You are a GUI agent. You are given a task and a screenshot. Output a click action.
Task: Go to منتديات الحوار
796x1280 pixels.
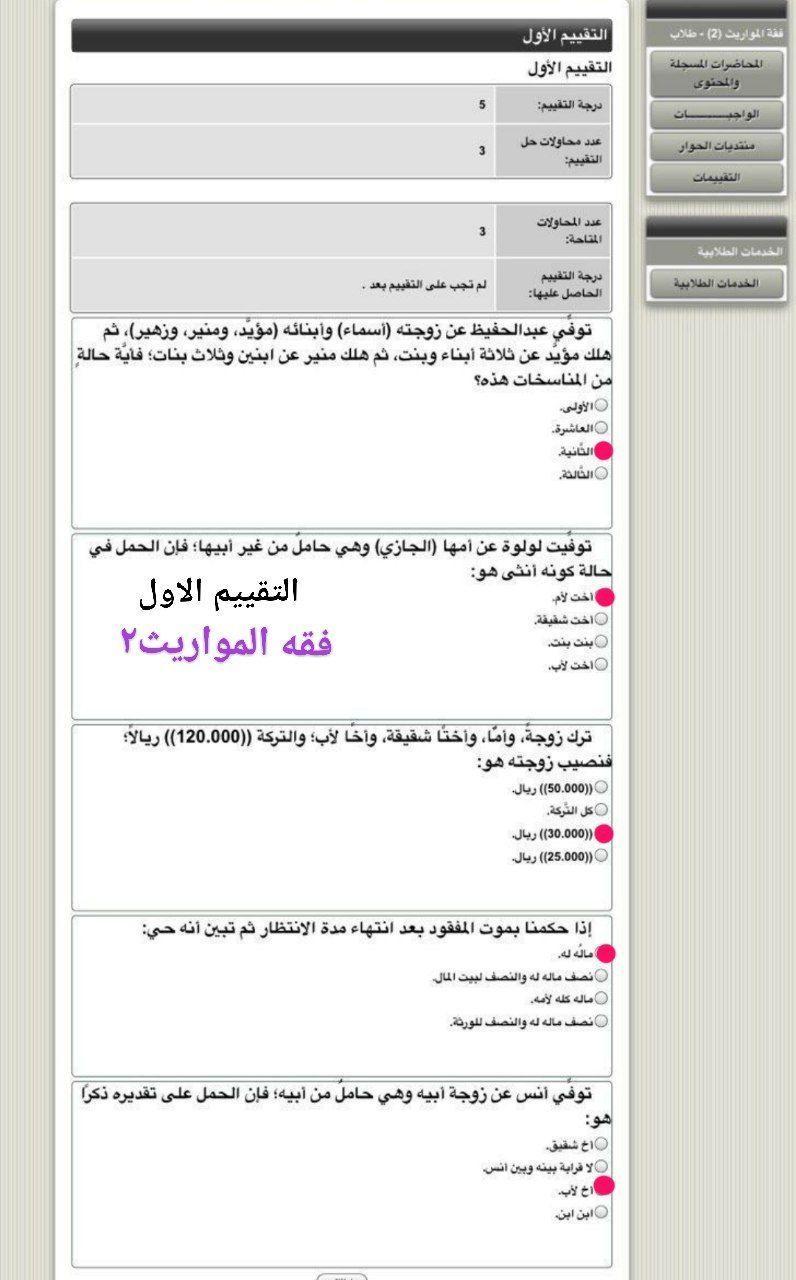click(x=715, y=146)
